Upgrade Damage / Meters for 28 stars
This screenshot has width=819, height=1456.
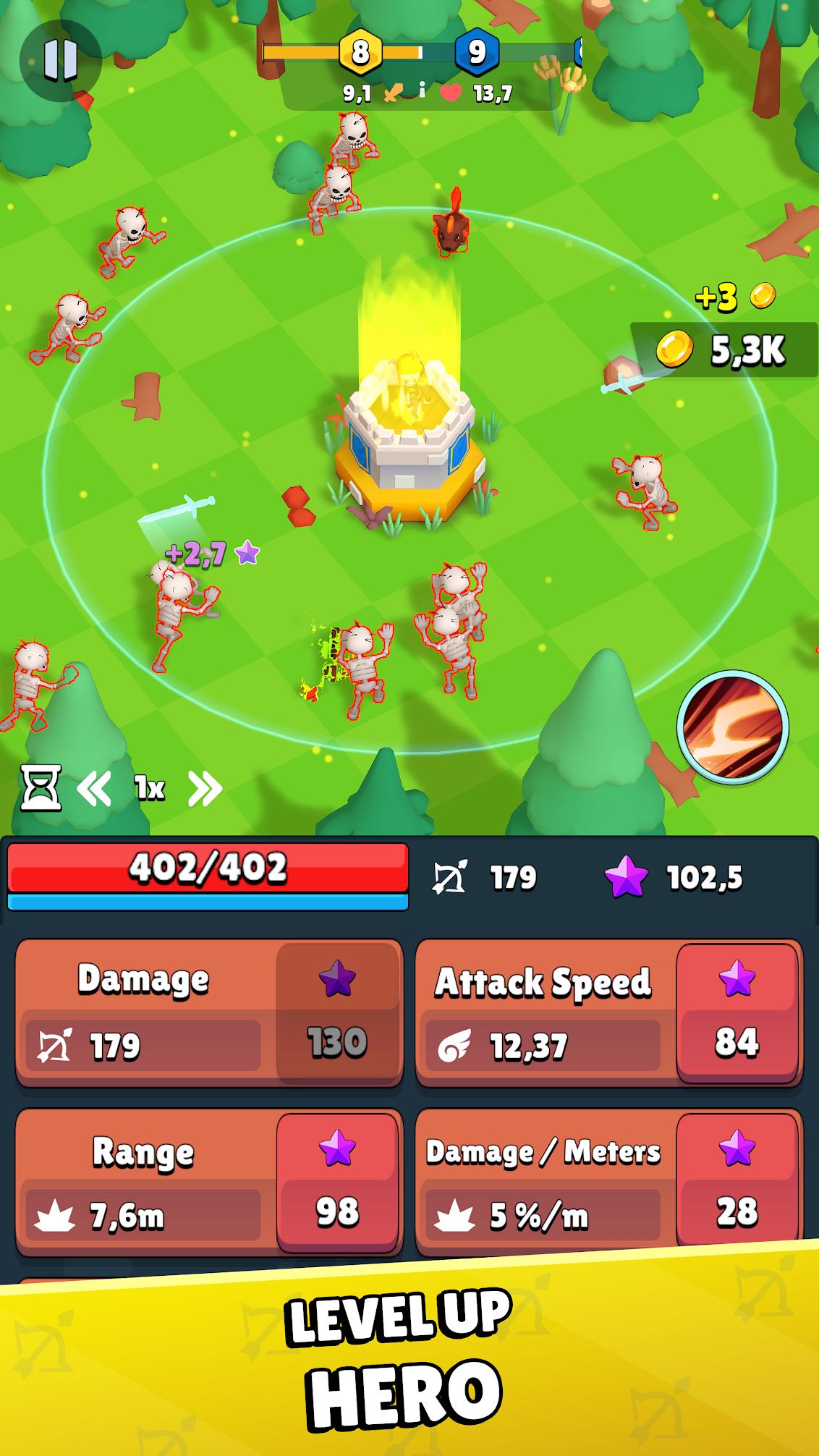(737, 1182)
